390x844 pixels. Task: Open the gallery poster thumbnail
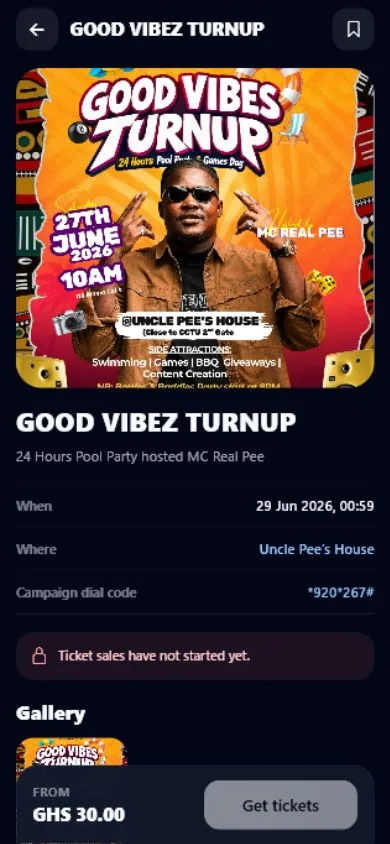(71, 751)
